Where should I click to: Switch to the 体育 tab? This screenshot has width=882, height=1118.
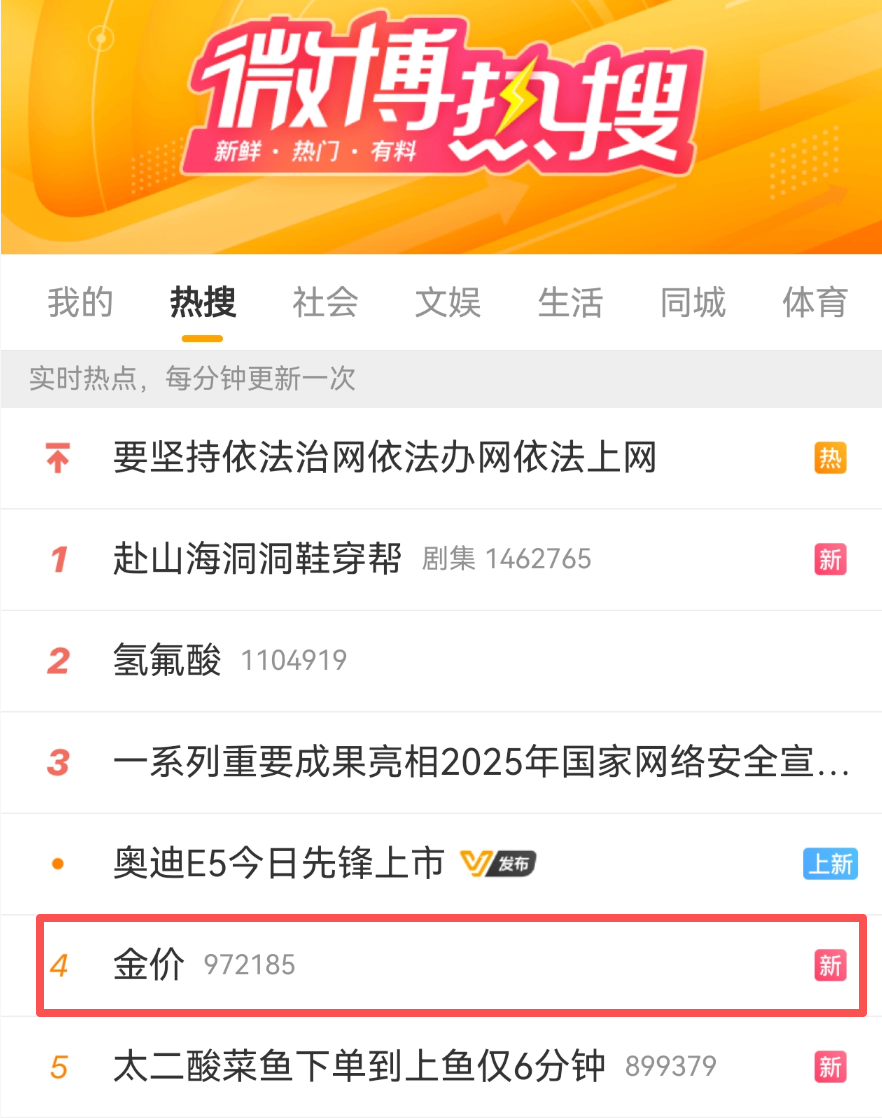coord(815,302)
